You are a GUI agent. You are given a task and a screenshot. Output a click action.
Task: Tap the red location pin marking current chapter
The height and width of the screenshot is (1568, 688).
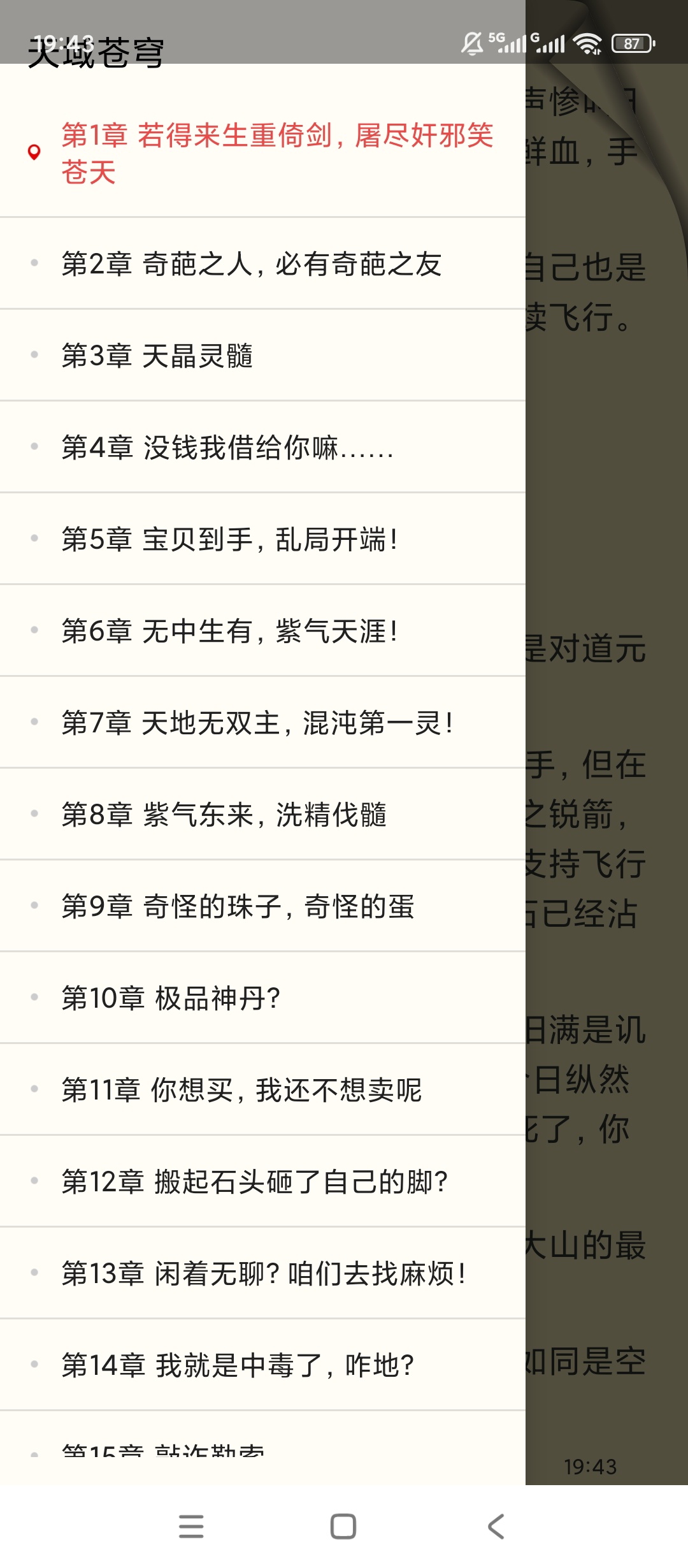[x=33, y=153]
